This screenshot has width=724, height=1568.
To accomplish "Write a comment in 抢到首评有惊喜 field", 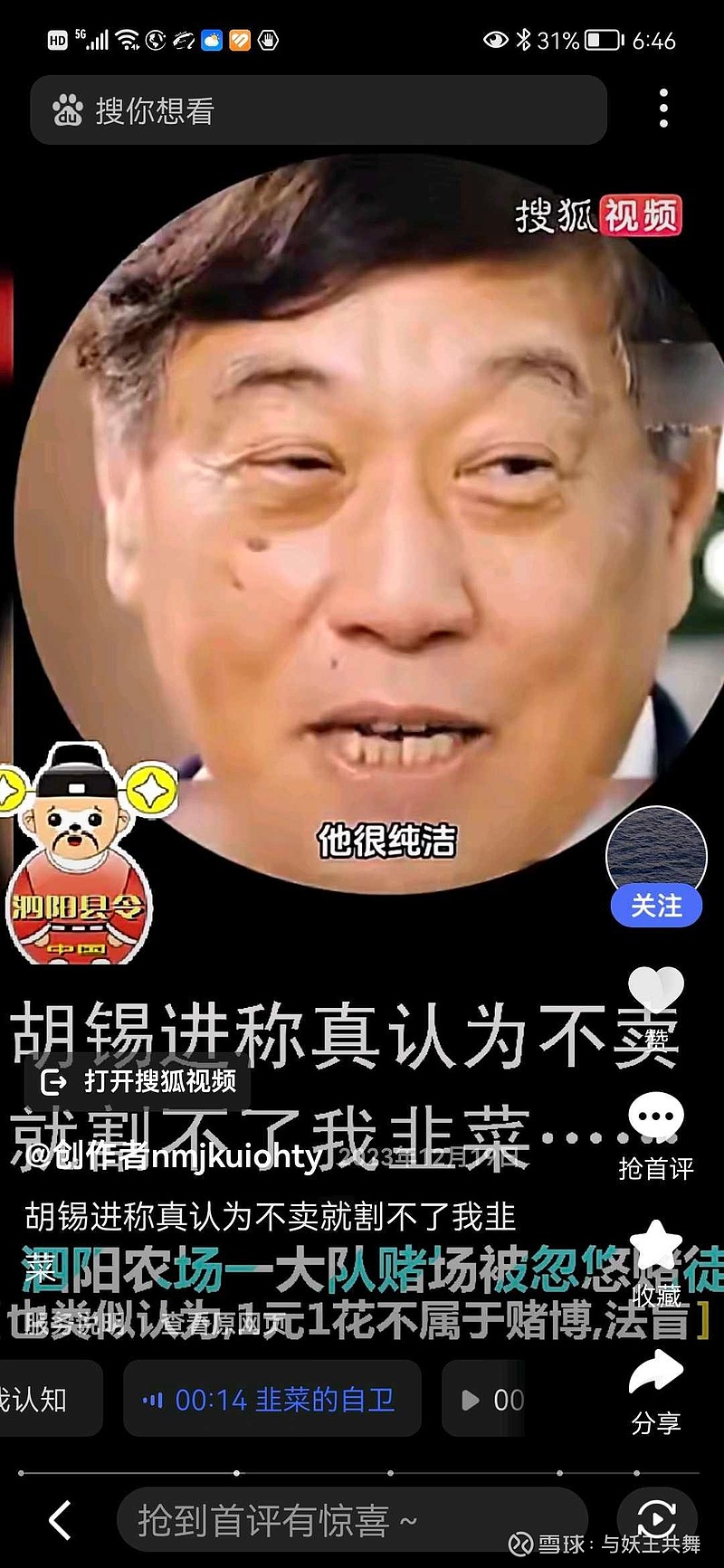I will [x=353, y=1521].
